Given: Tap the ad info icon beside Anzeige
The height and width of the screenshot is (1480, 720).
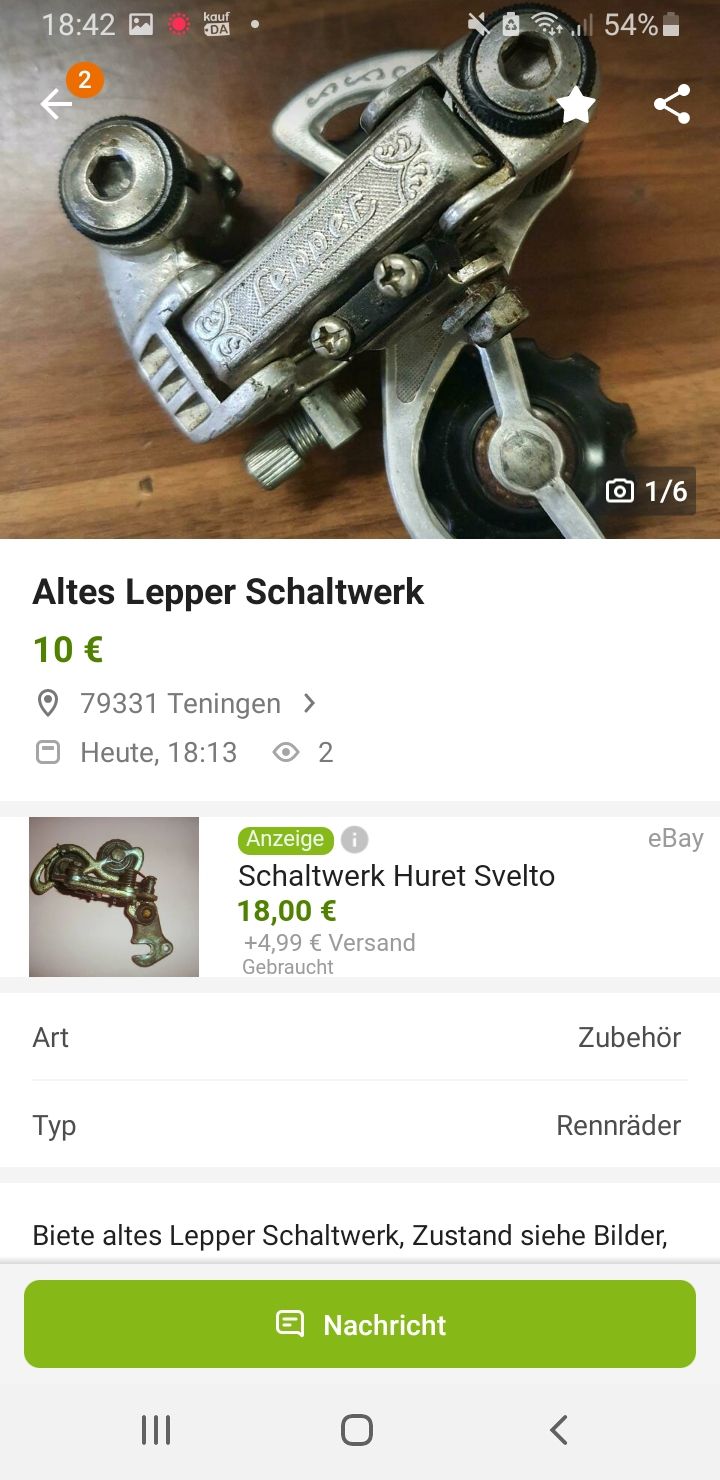Looking at the screenshot, I should [x=354, y=839].
